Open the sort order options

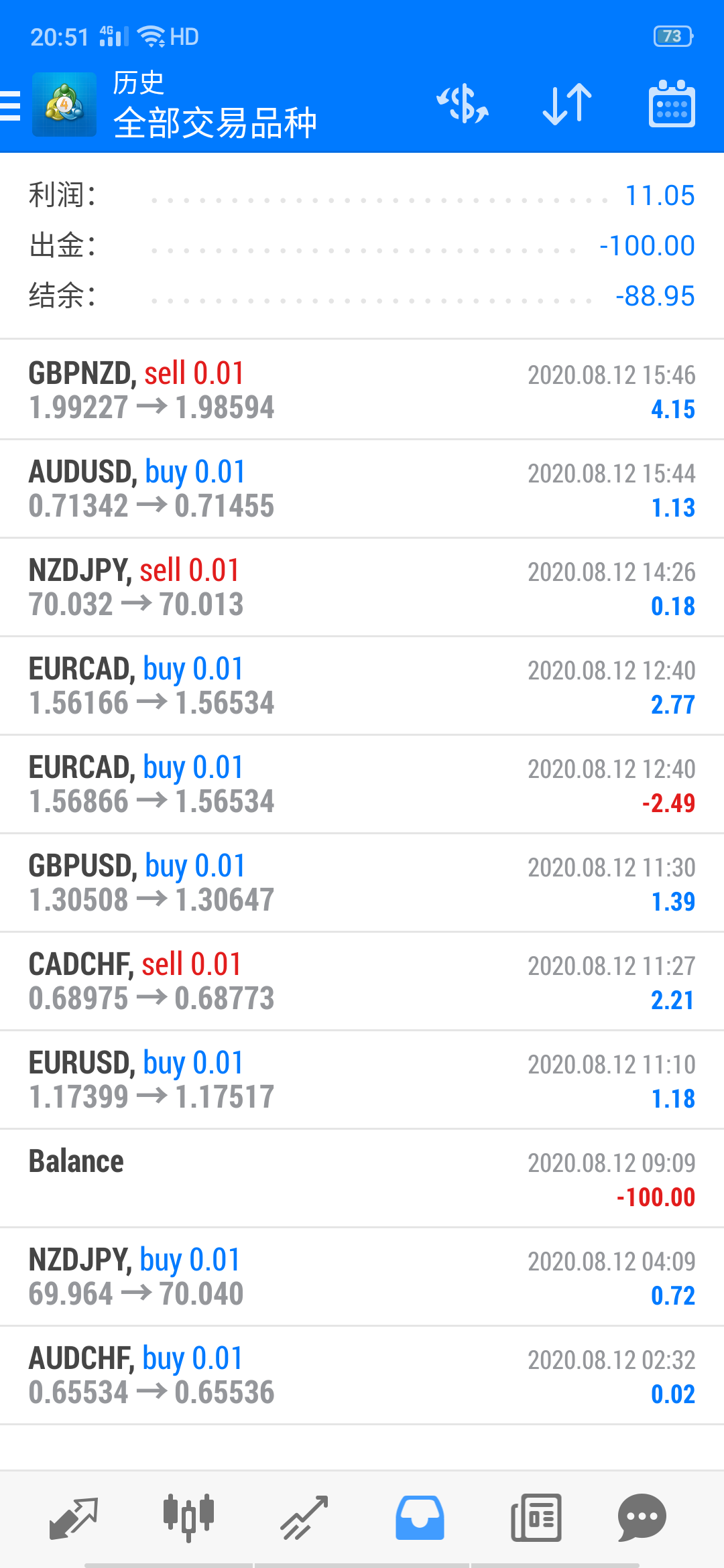pos(567,105)
